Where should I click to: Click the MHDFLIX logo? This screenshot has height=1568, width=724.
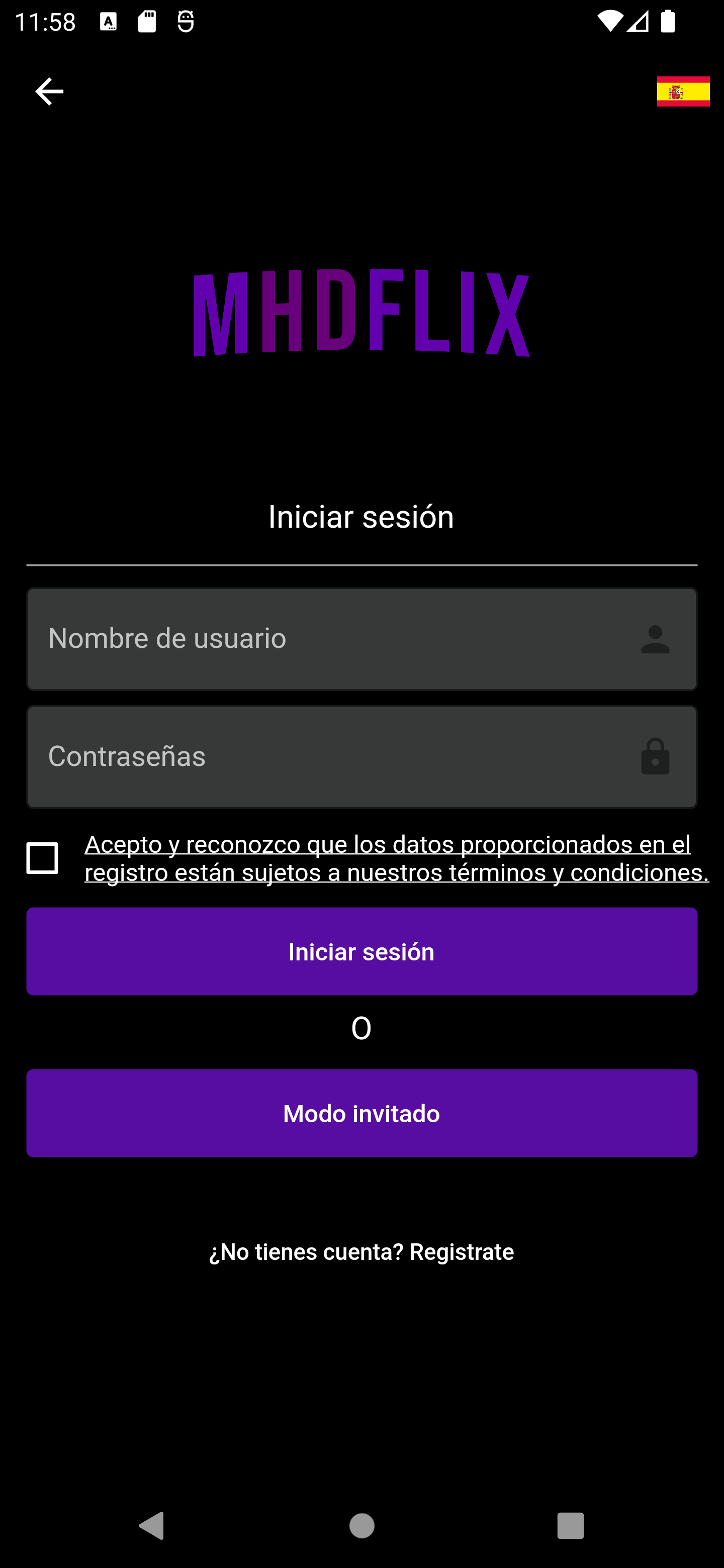point(361,314)
